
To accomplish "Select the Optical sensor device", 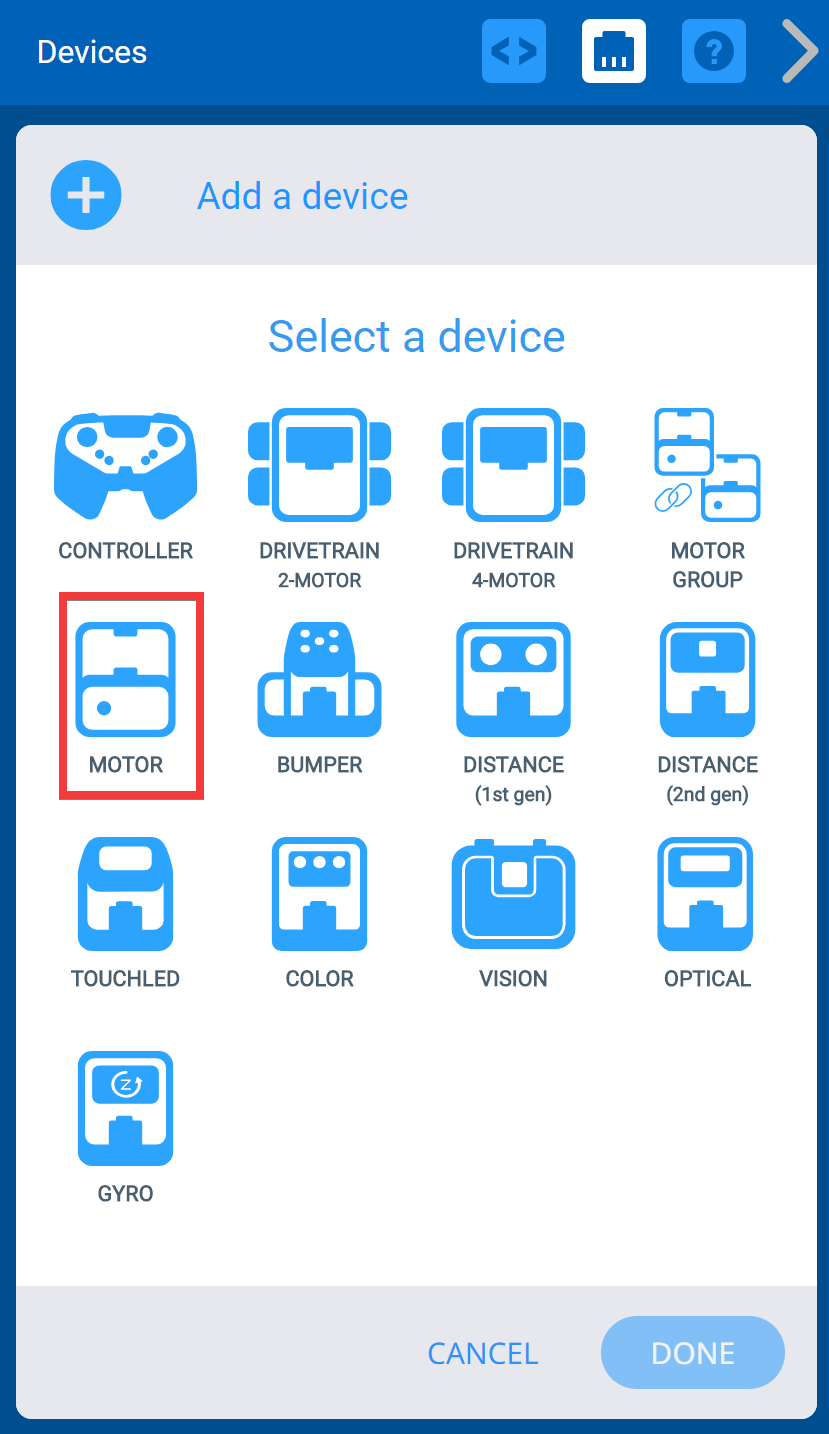I will (x=707, y=893).
